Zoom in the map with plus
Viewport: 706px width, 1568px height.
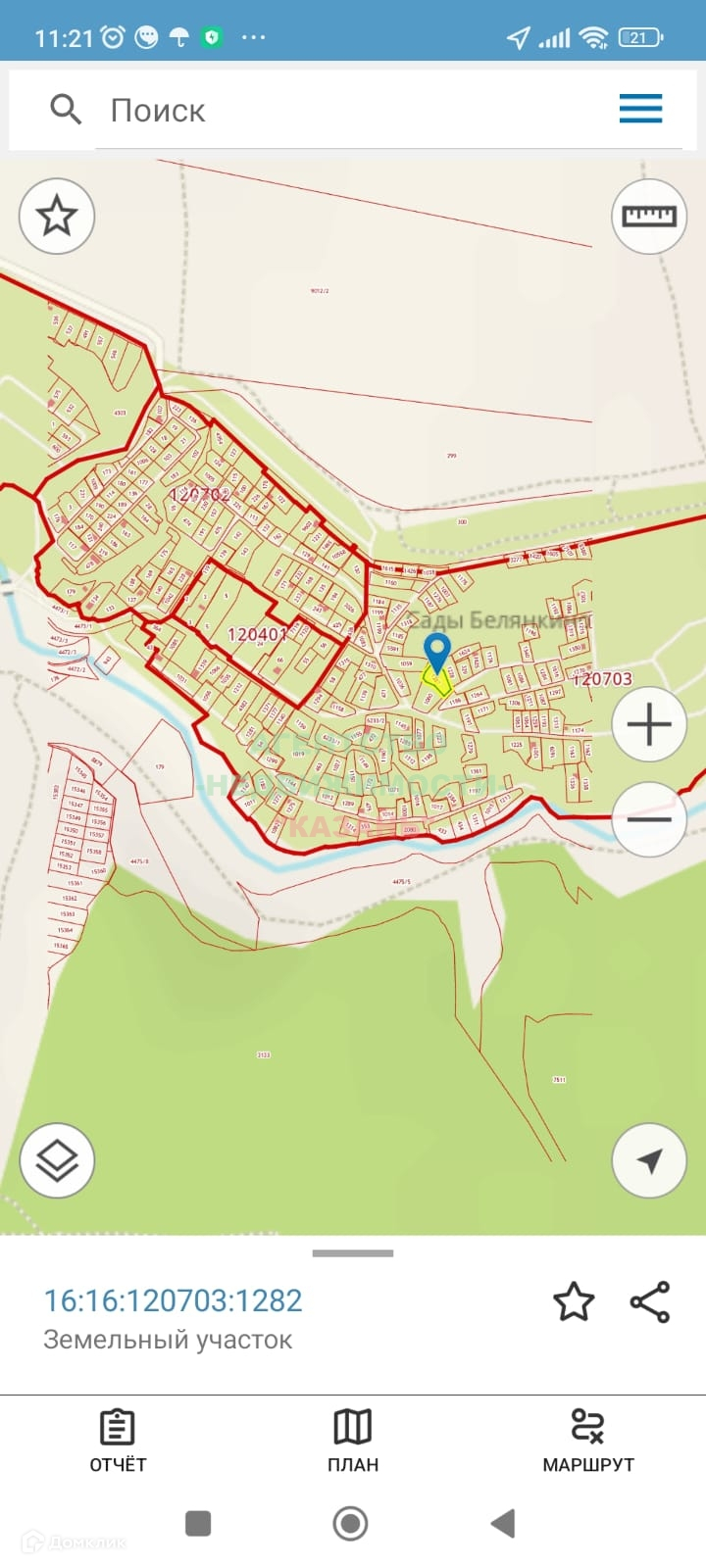[648, 725]
